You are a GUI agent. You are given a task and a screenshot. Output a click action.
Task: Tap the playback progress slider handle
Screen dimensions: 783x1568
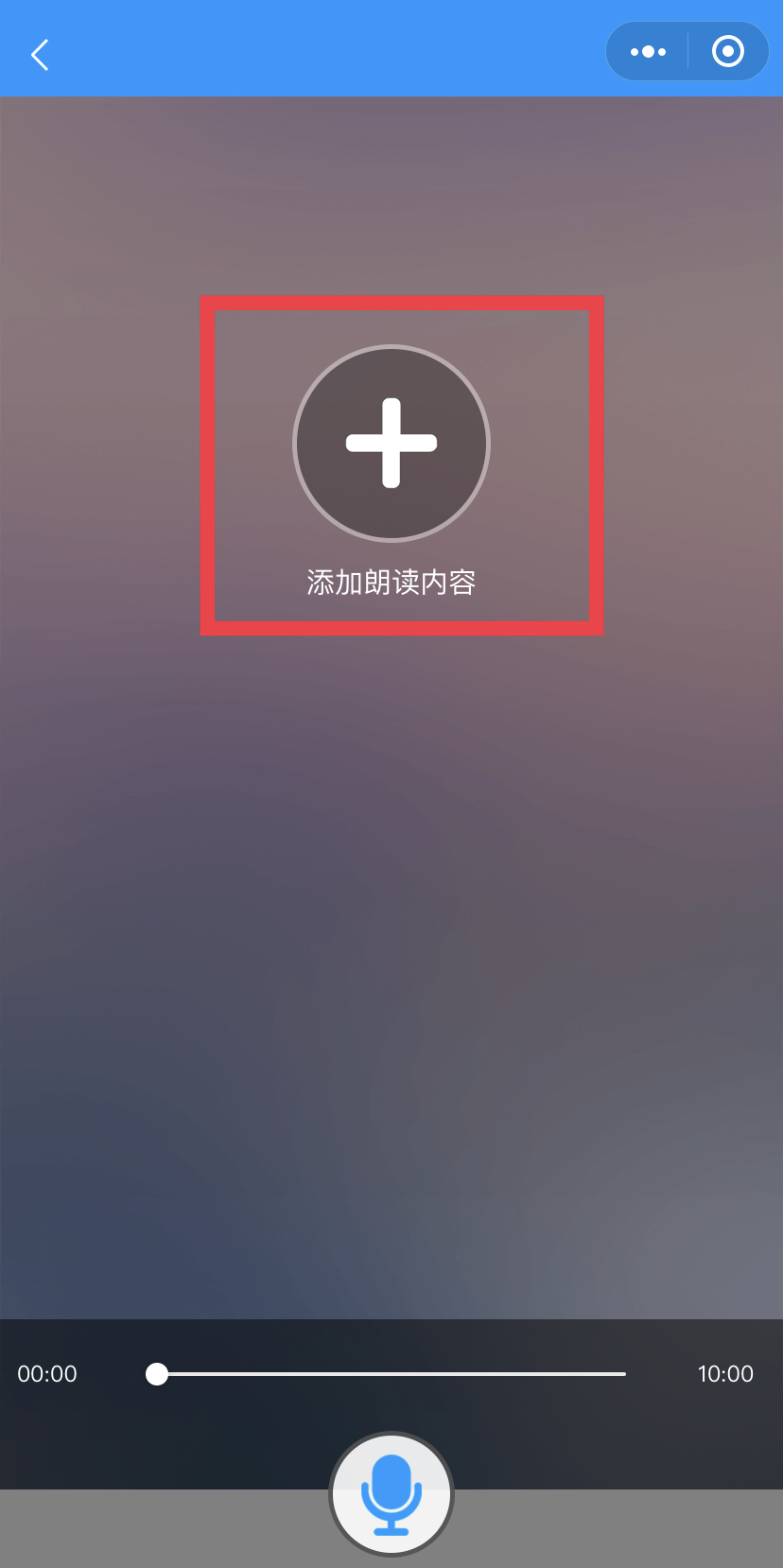(157, 1374)
